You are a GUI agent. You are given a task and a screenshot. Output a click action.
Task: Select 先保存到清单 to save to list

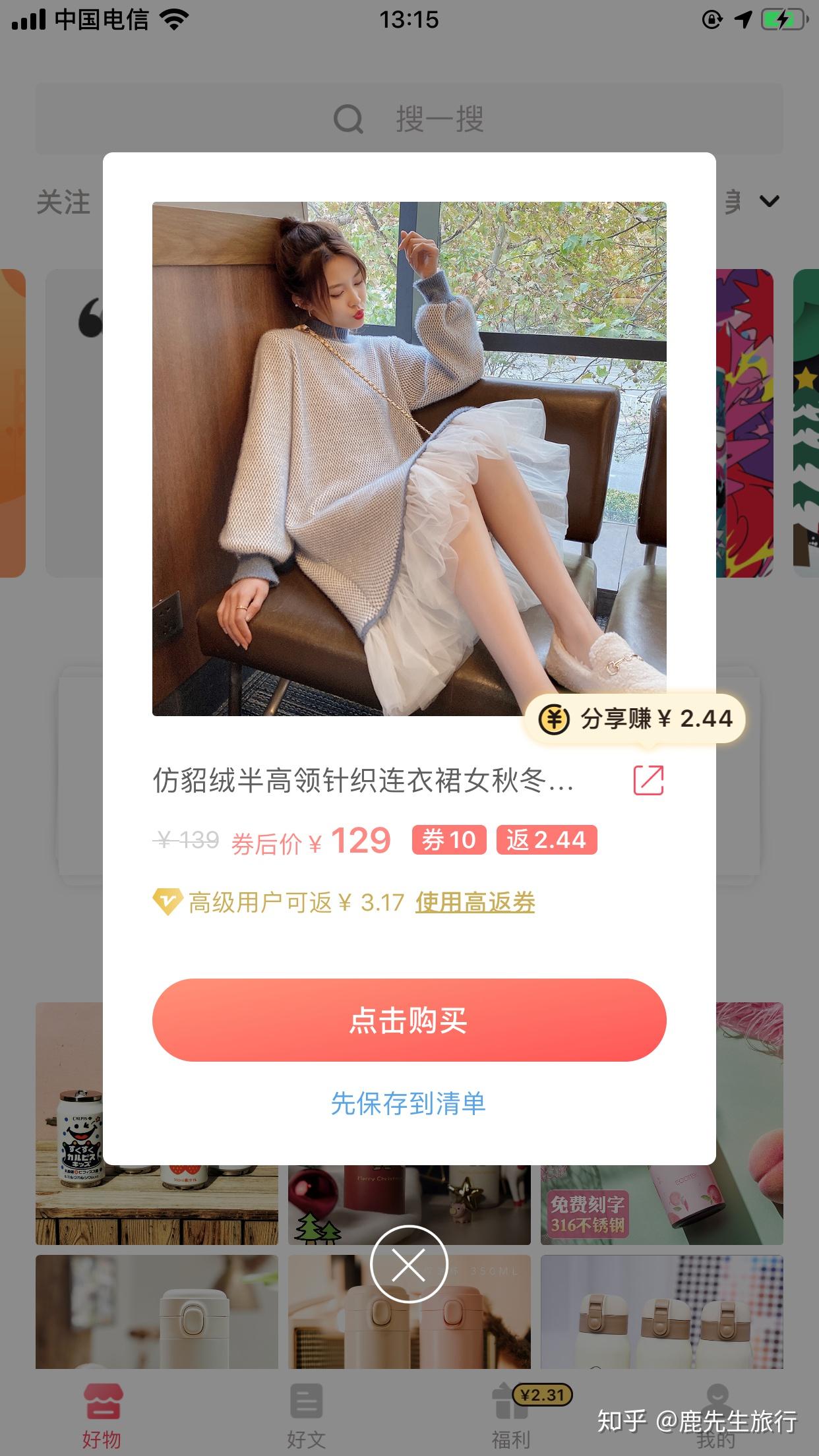(408, 1103)
